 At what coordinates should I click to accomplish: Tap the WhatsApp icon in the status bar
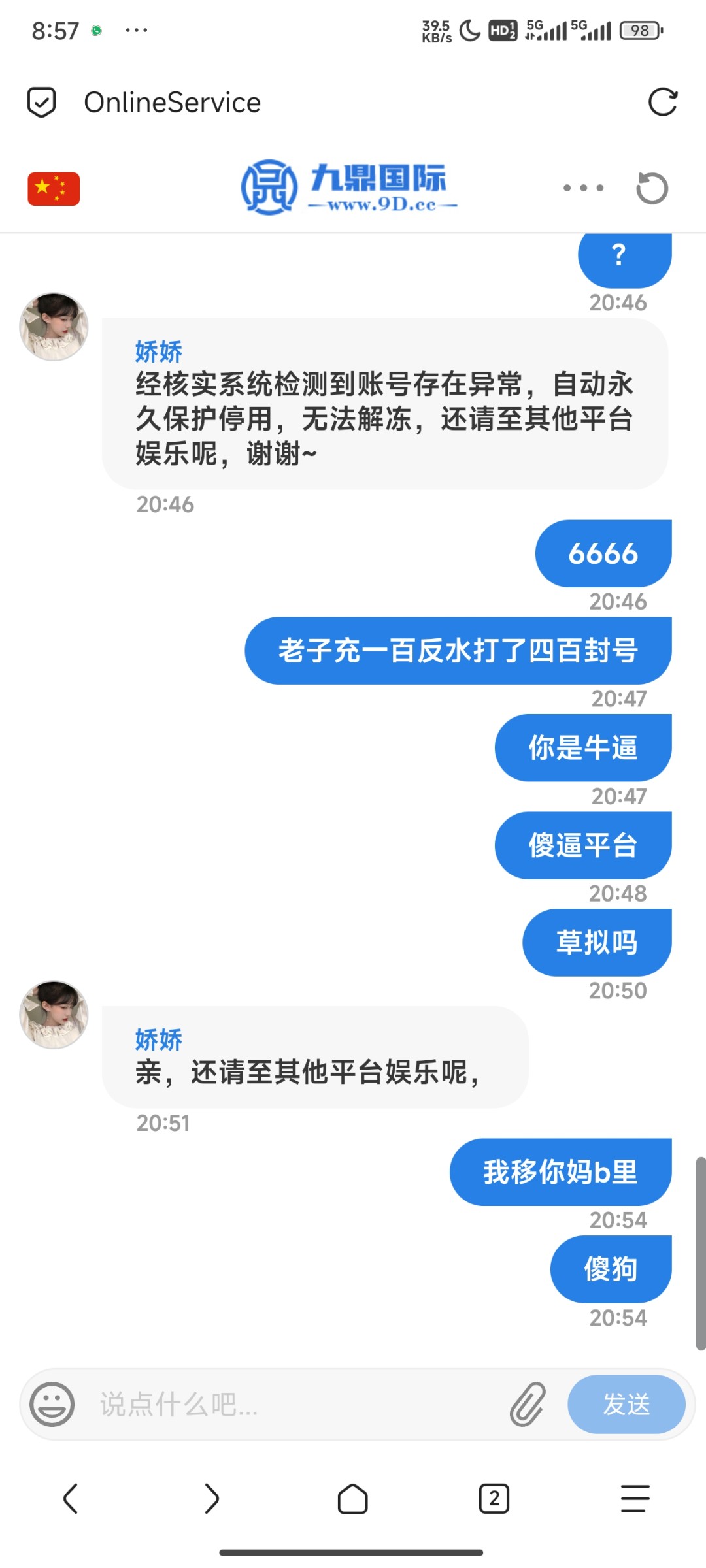coord(96,30)
